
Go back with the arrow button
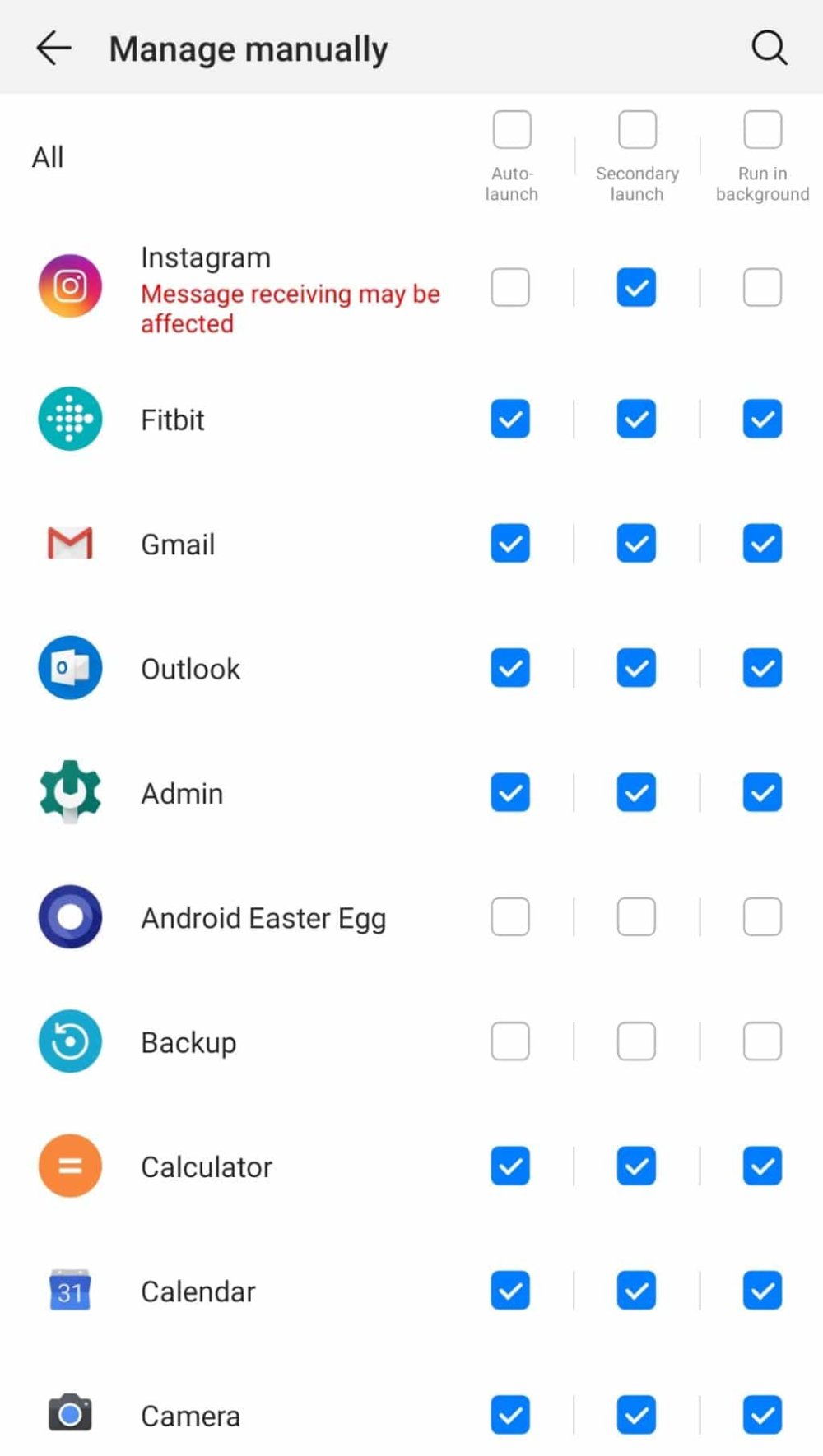tap(53, 48)
